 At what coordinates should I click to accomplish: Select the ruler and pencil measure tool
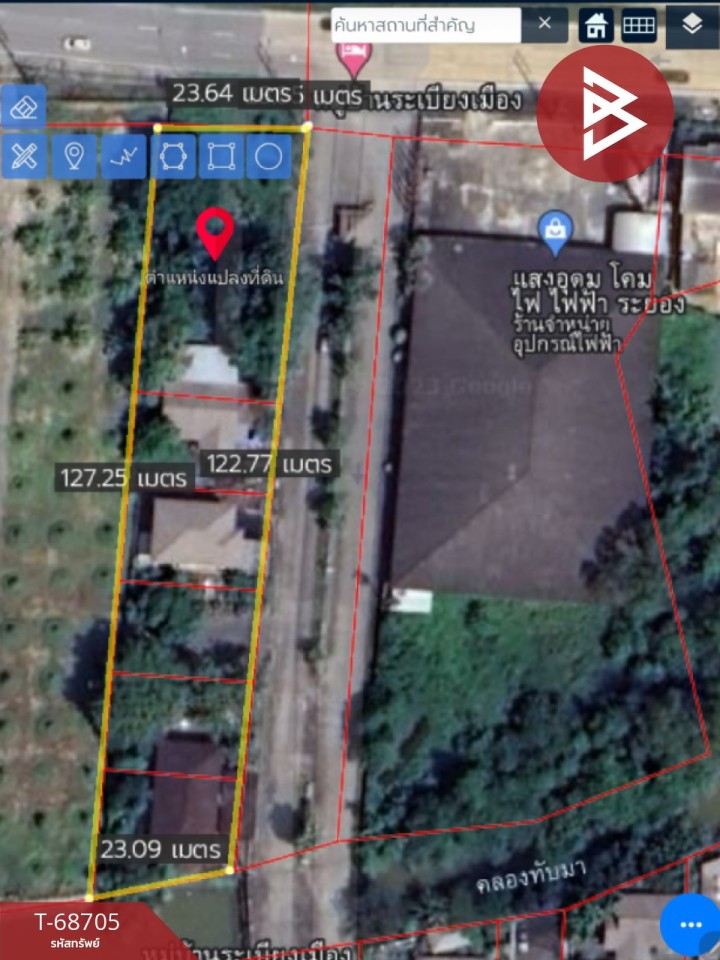coord(25,156)
